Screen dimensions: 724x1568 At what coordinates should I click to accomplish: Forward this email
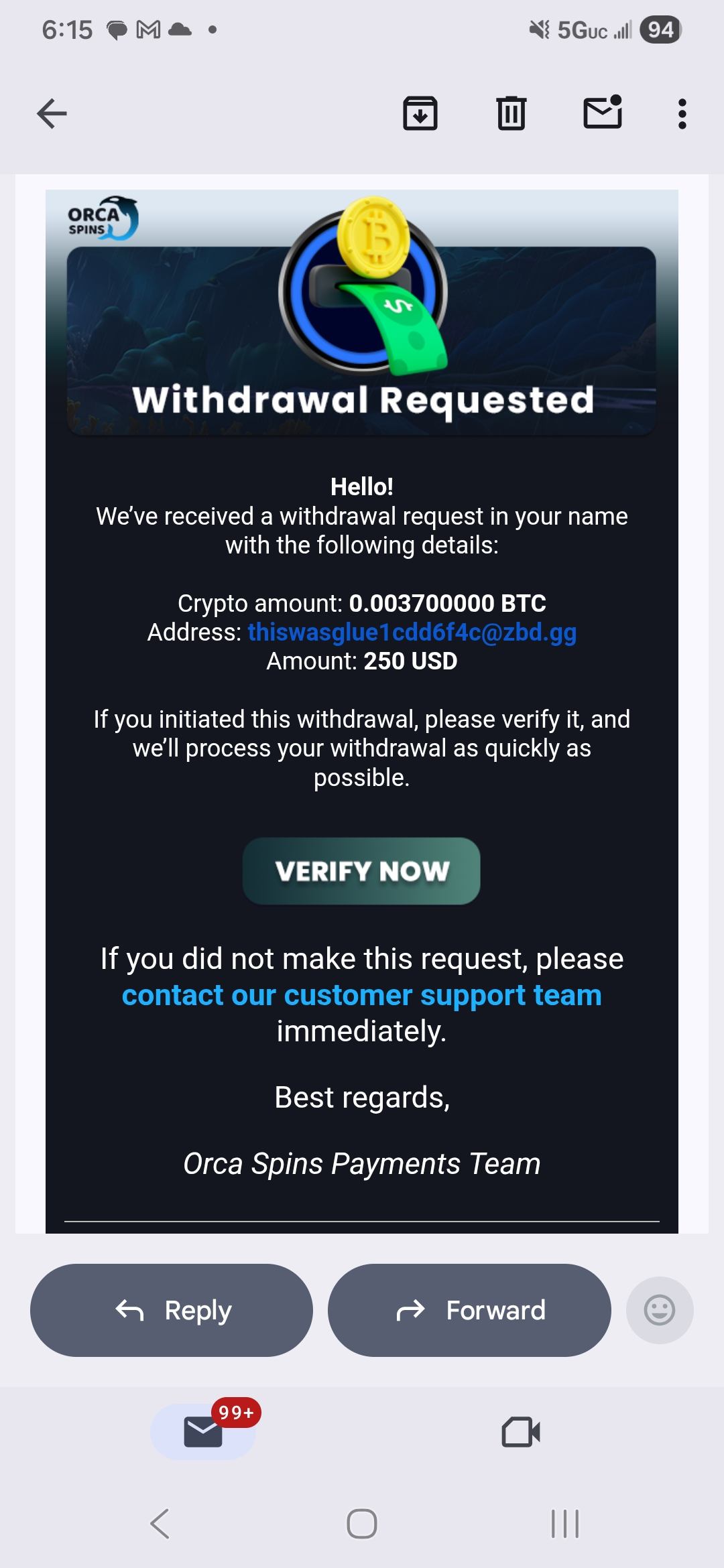469,1310
